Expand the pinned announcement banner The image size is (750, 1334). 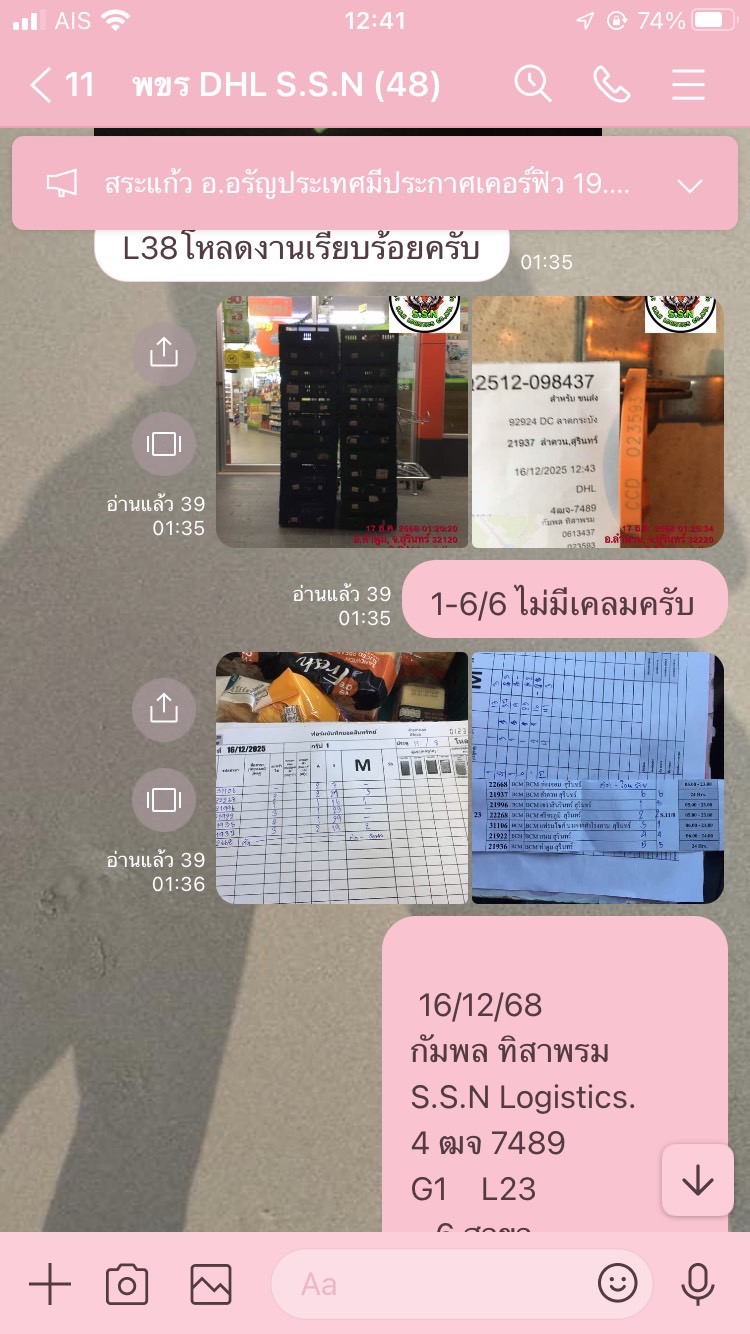(x=690, y=185)
